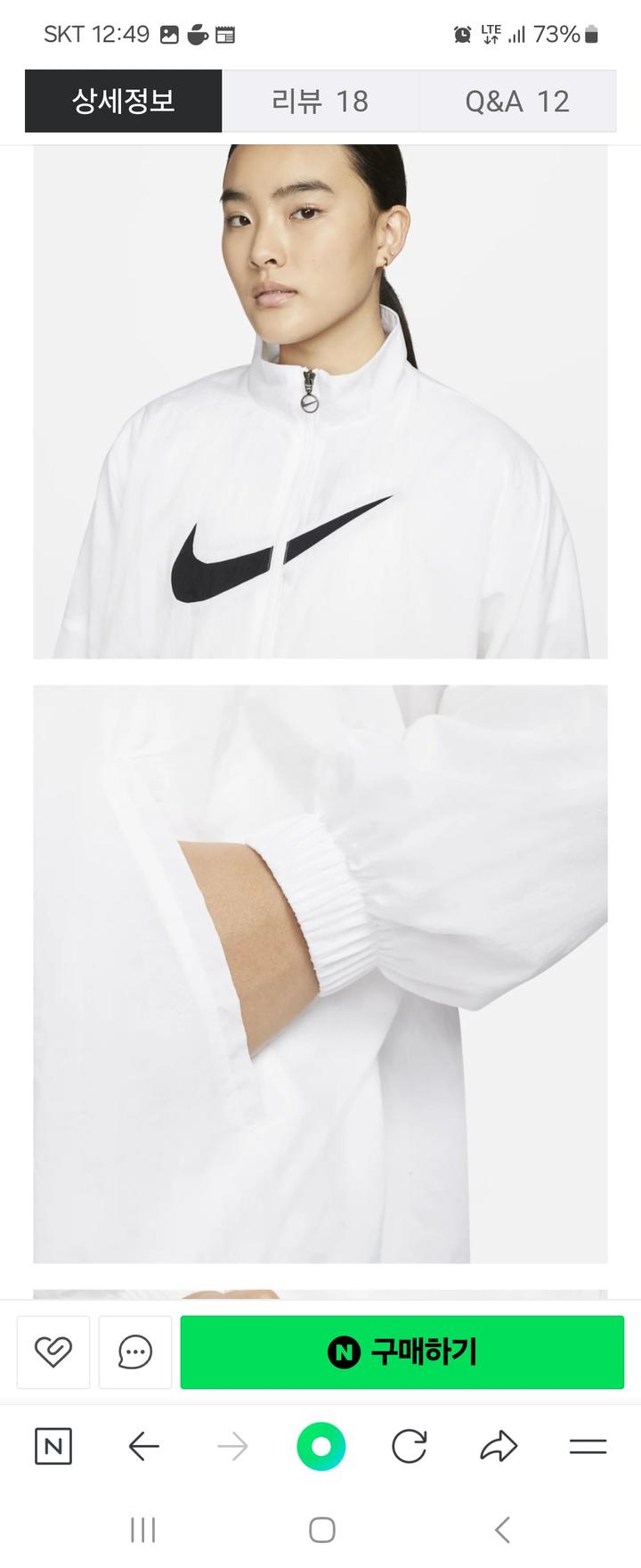This screenshot has width=641, height=1568.
Task: Switch to the 상세정보 tab
Action: [123, 101]
